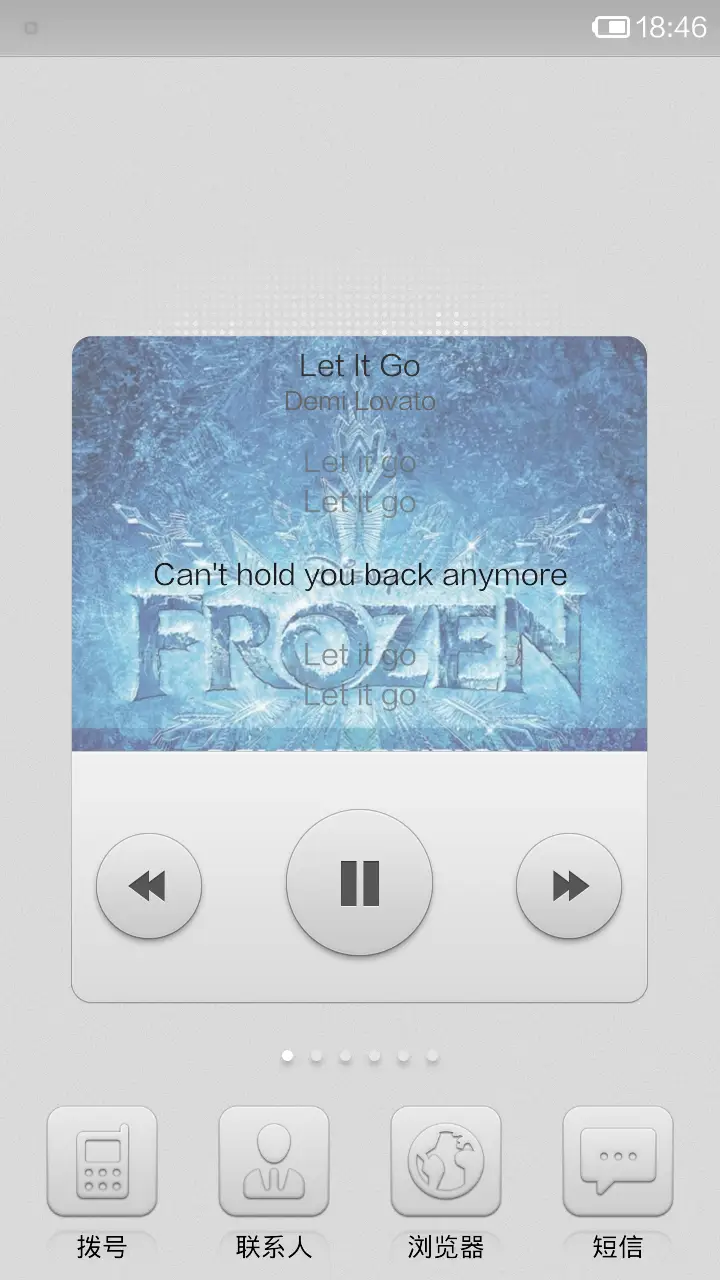Pause the song Let It Go

point(359,883)
